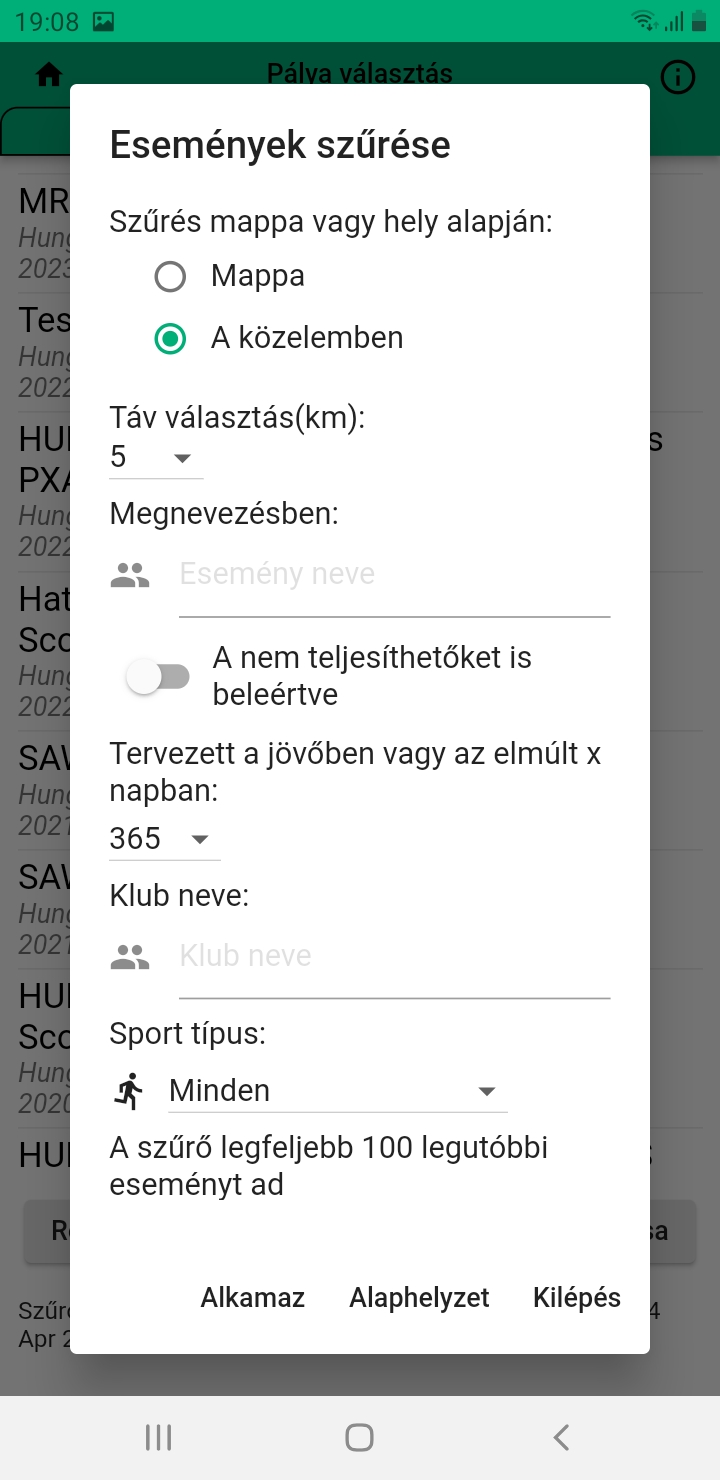The width and height of the screenshot is (720, 1480).
Task: Tap the Esemény neve text field
Action: 394,574
